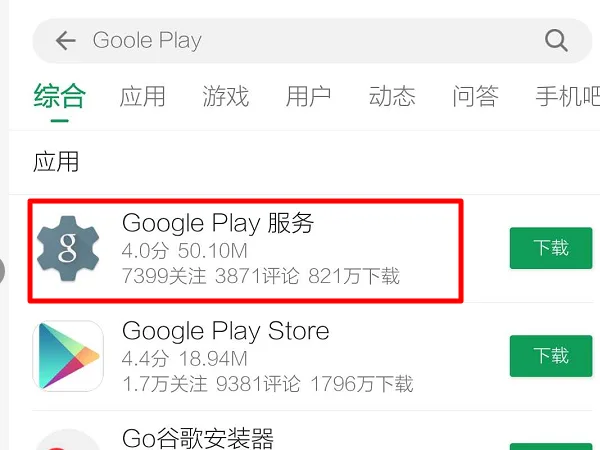Switch to the 手机吧 tab
600x450 pixels.
click(567, 96)
